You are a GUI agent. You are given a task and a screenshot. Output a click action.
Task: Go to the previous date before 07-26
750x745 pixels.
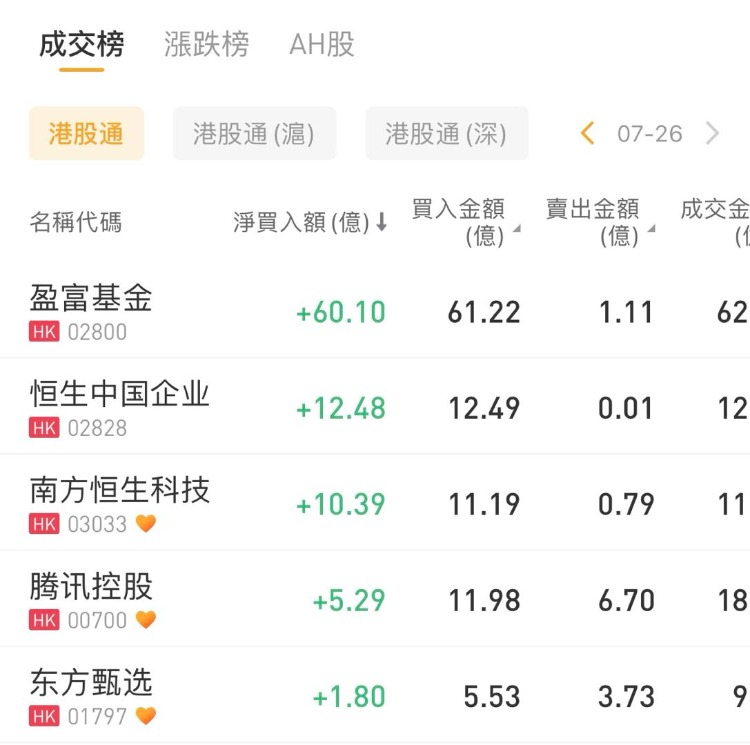[587, 134]
